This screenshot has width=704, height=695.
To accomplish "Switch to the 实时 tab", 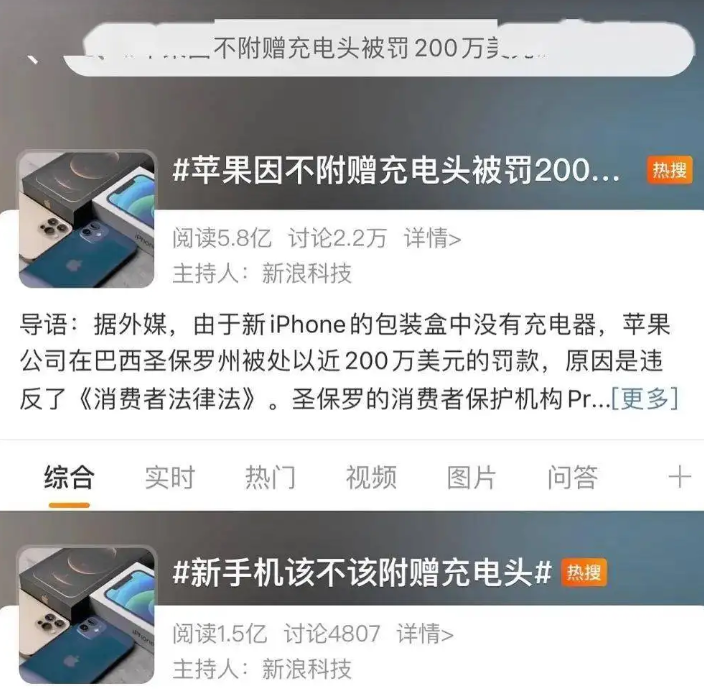I will coord(169,477).
